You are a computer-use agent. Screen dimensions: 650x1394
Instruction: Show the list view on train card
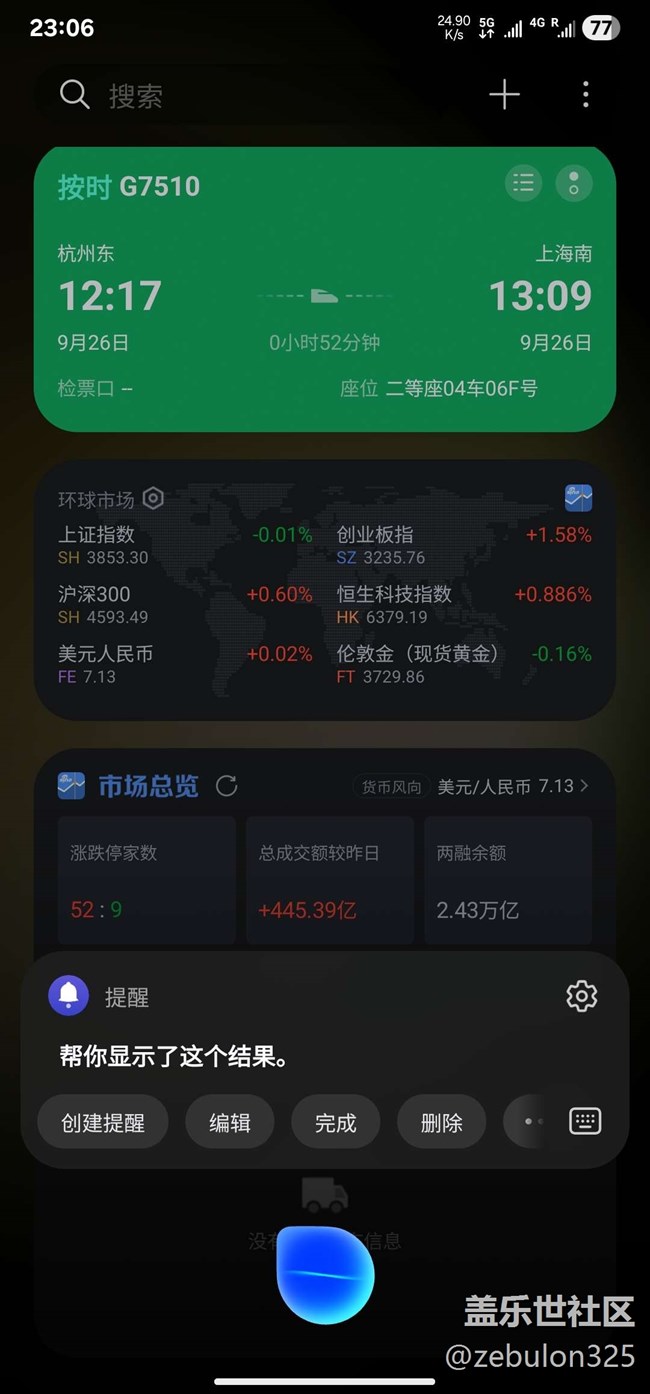(x=523, y=183)
